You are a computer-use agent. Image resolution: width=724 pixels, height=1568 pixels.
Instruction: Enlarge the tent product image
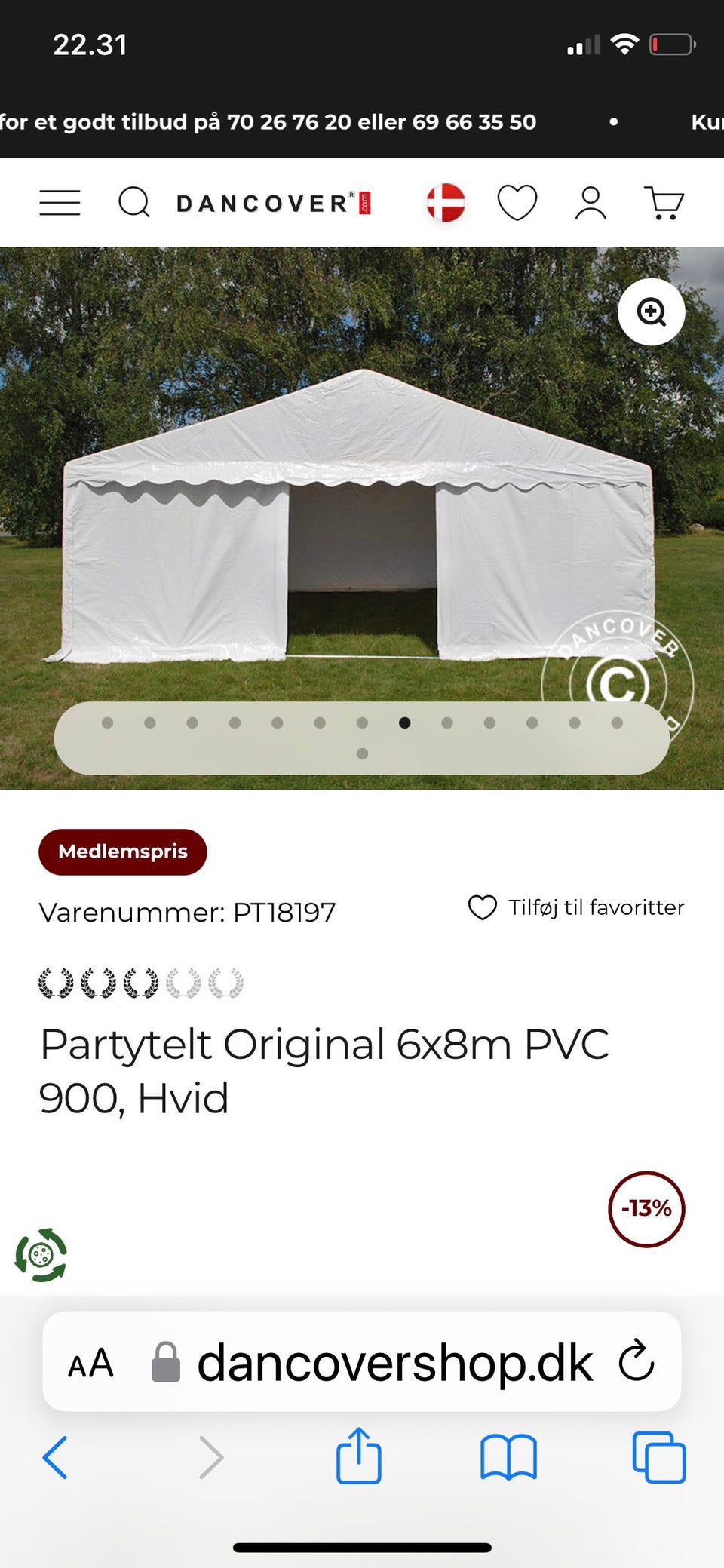coord(651,311)
